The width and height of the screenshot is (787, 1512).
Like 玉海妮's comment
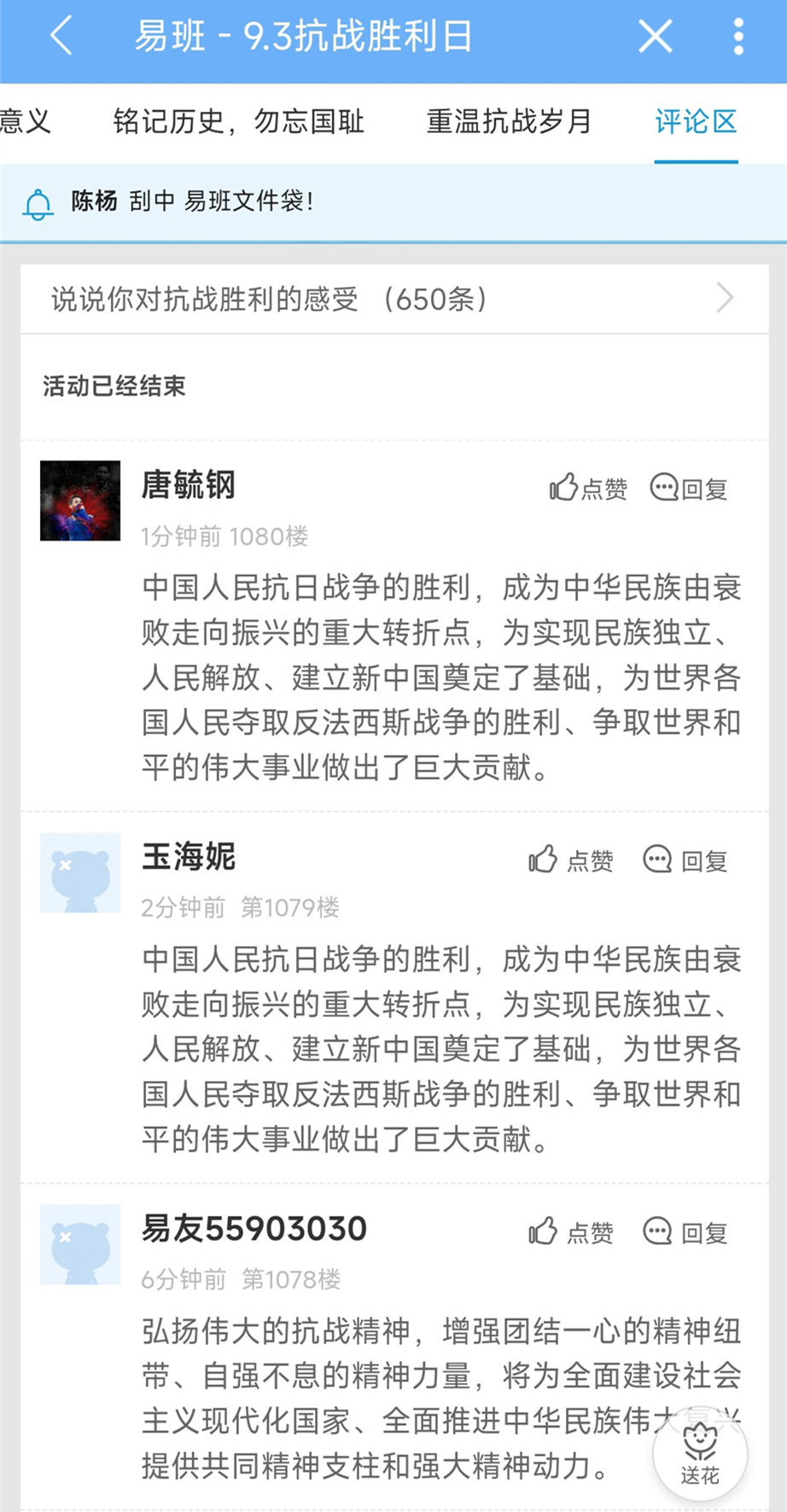coord(570,860)
